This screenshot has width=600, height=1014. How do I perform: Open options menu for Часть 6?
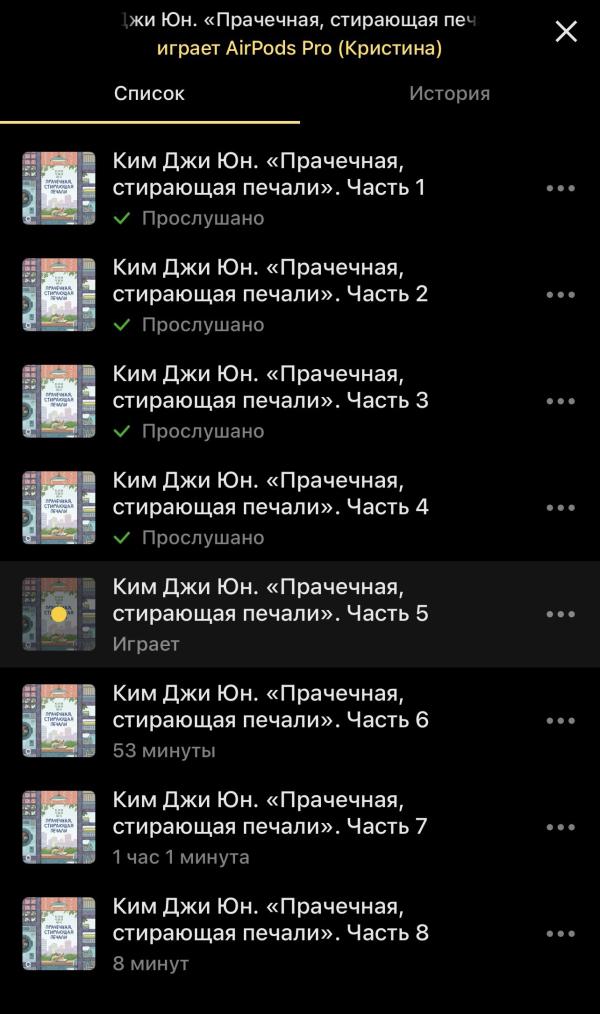coord(560,721)
